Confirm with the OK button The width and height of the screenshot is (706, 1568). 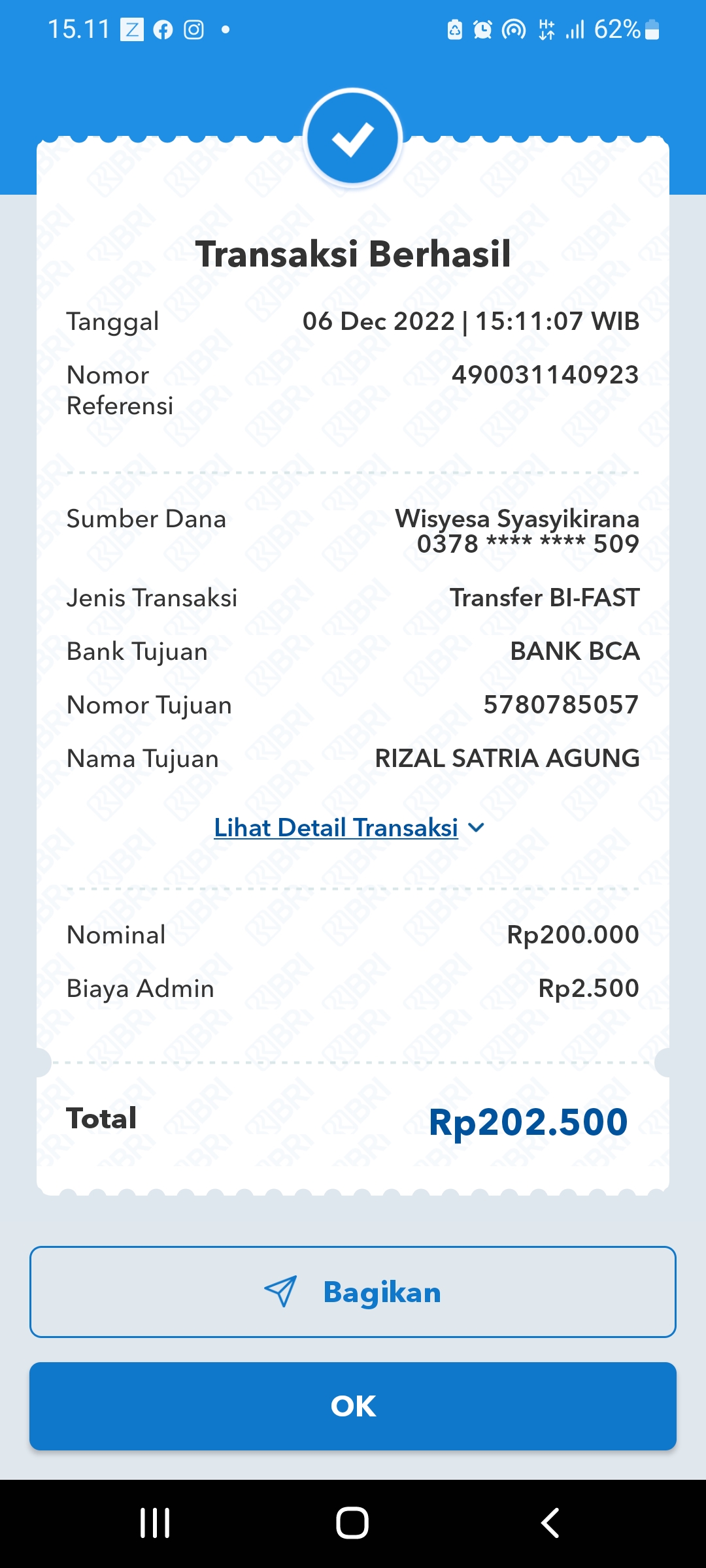click(353, 1406)
